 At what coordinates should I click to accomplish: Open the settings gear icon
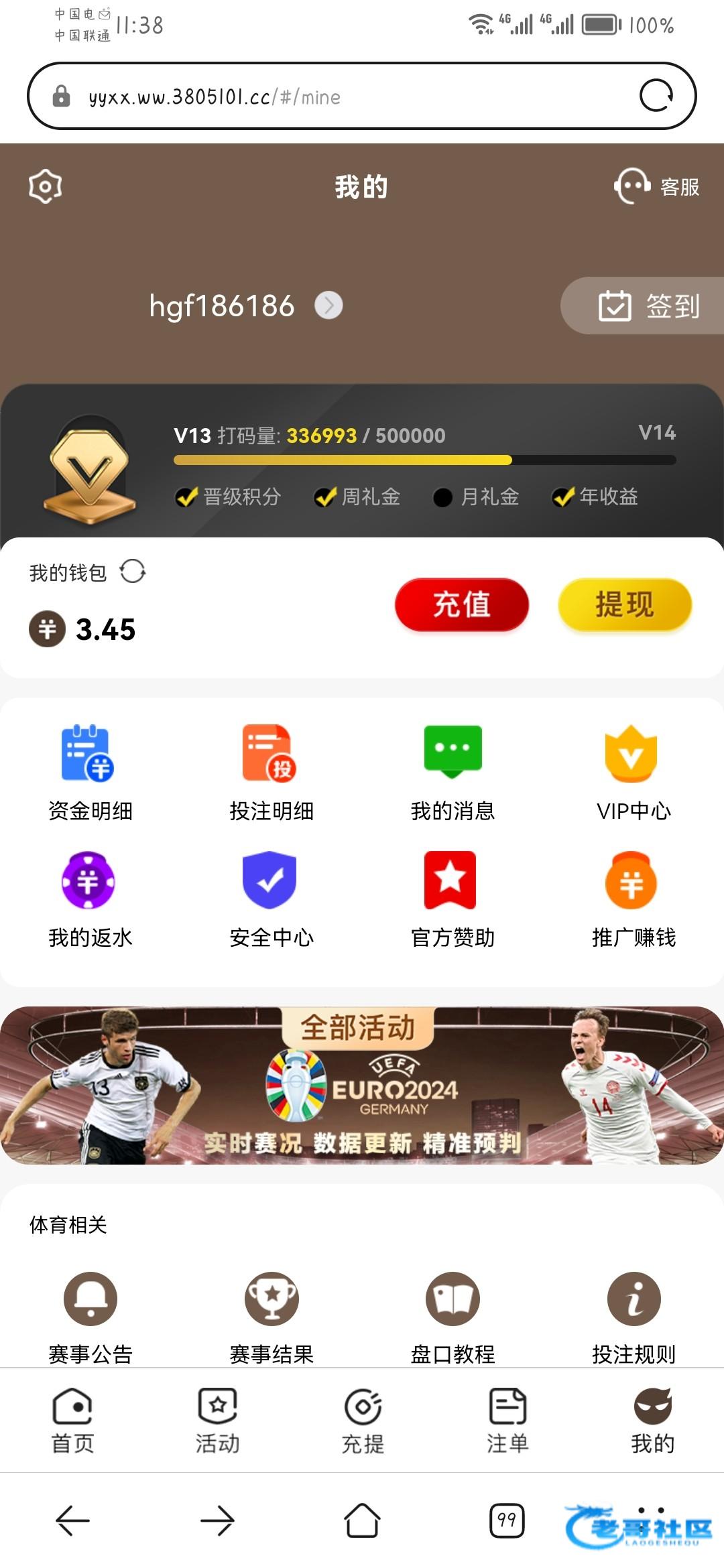(46, 186)
